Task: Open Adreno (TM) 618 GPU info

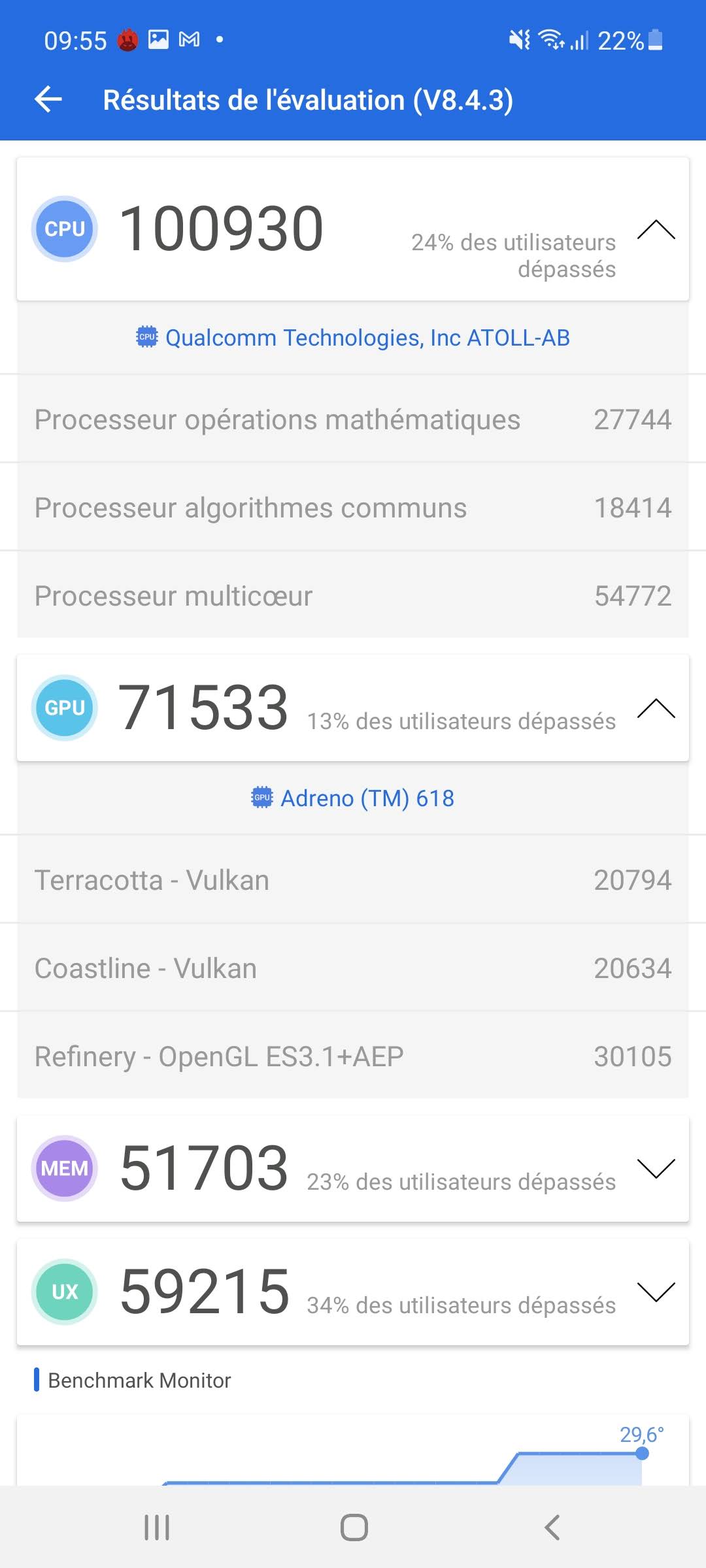Action: [x=353, y=798]
